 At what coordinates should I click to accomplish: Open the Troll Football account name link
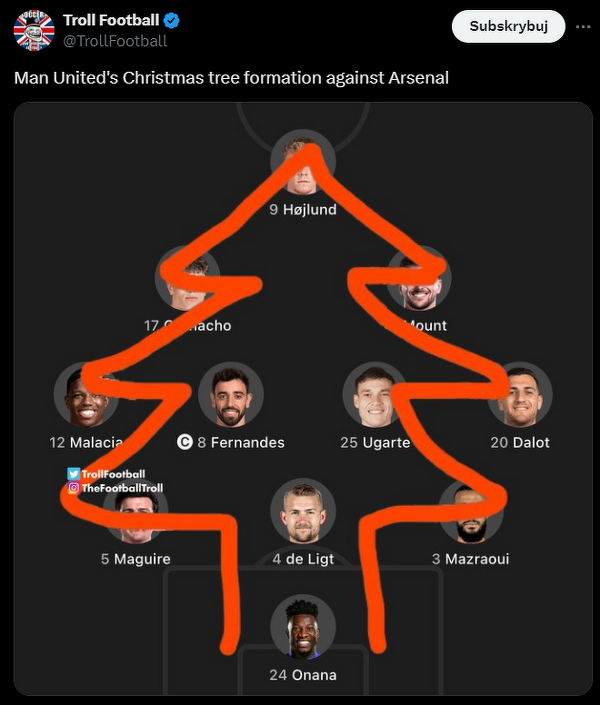click(x=110, y=20)
